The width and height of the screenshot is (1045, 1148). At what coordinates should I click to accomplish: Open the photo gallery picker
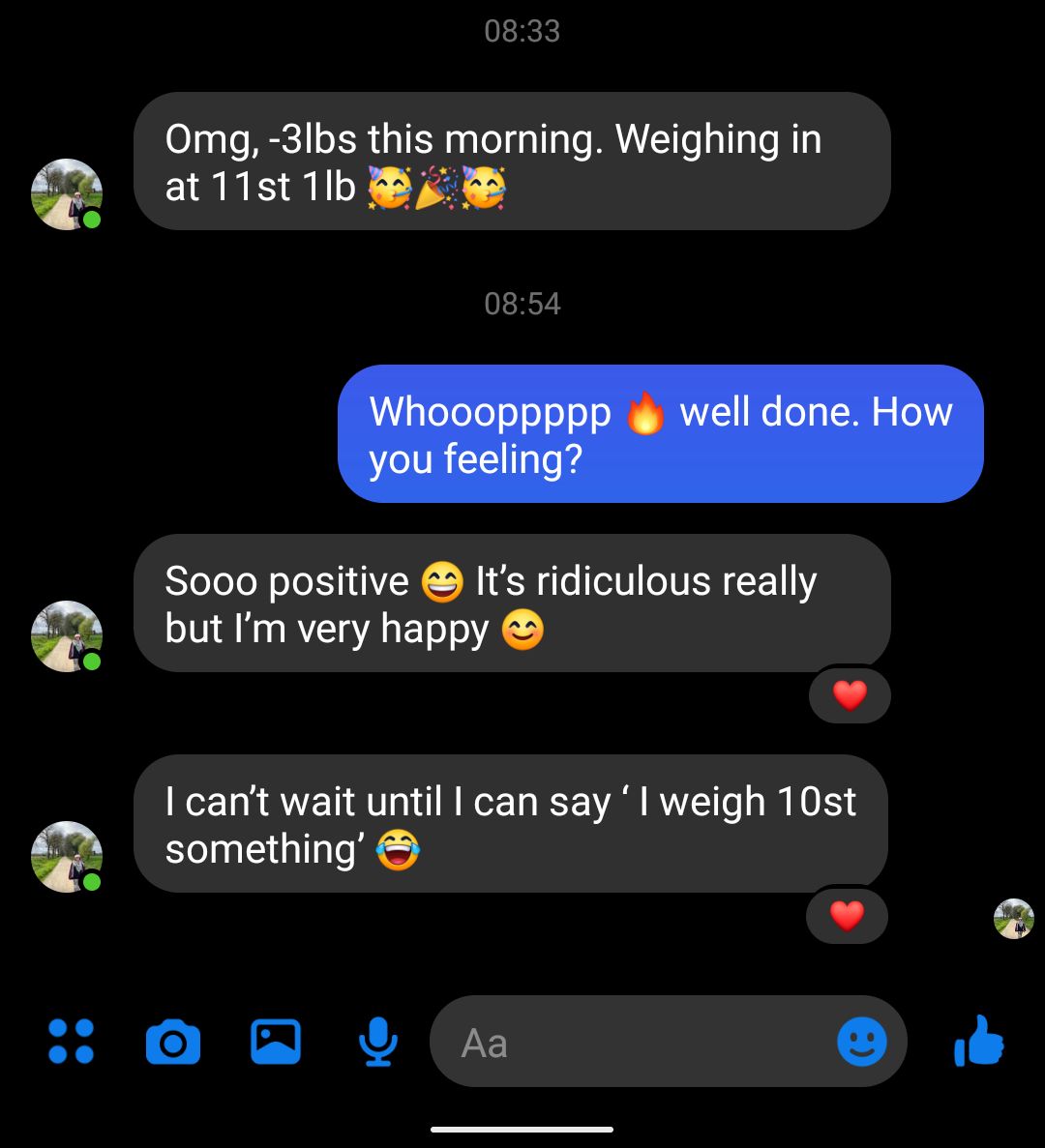click(x=276, y=1042)
